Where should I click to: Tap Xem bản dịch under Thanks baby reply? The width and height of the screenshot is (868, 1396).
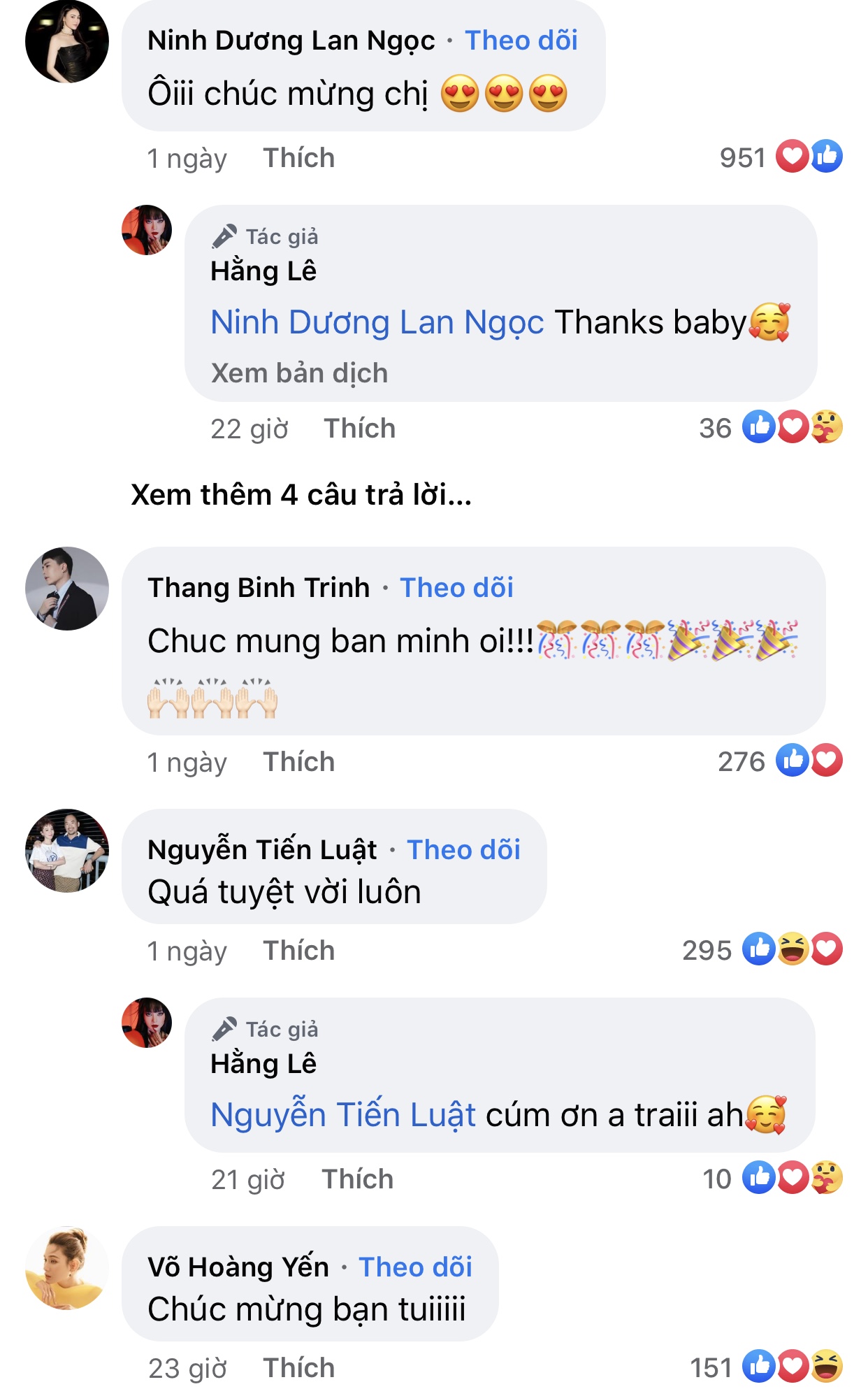point(299,373)
